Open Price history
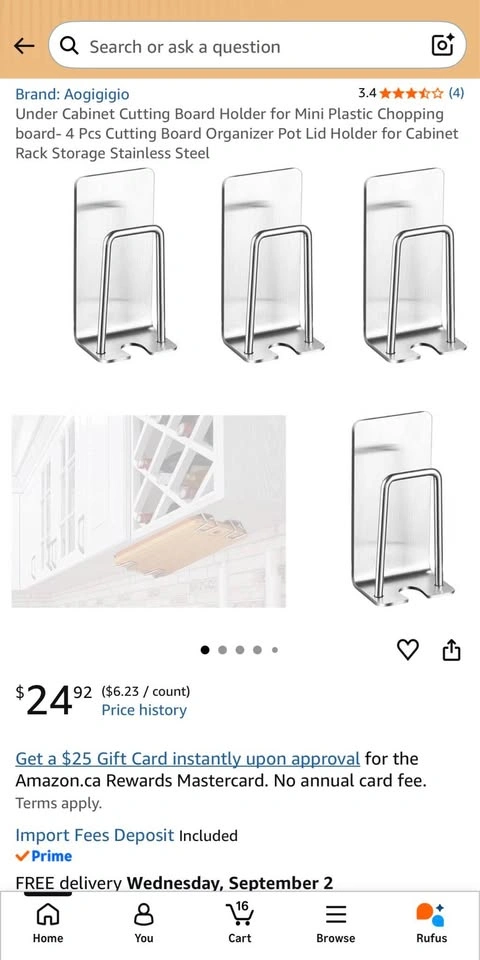The width and height of the screenshot is (480, 960). point(144,710)
